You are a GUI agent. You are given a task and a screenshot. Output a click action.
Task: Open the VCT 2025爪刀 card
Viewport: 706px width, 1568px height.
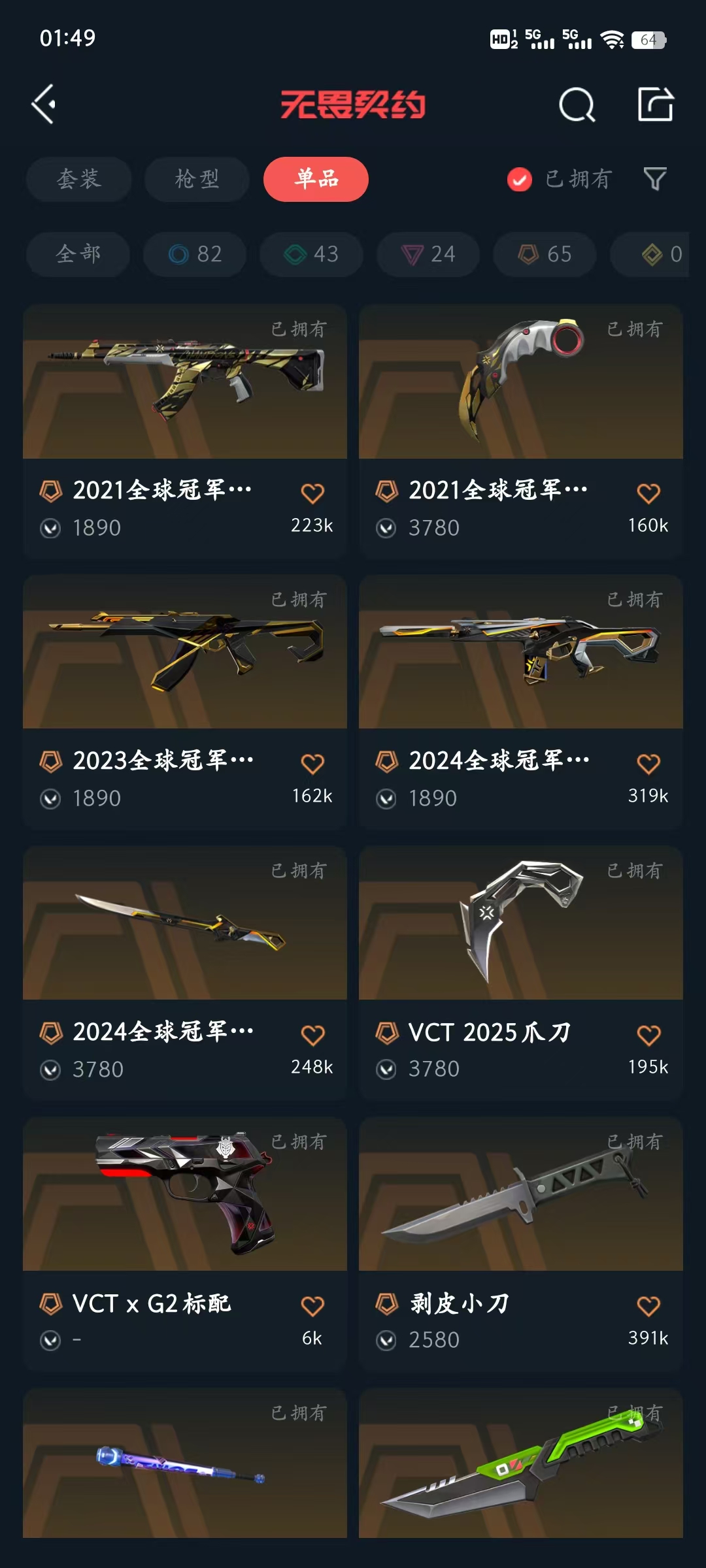pyautogui.click(x=521, y=973)
